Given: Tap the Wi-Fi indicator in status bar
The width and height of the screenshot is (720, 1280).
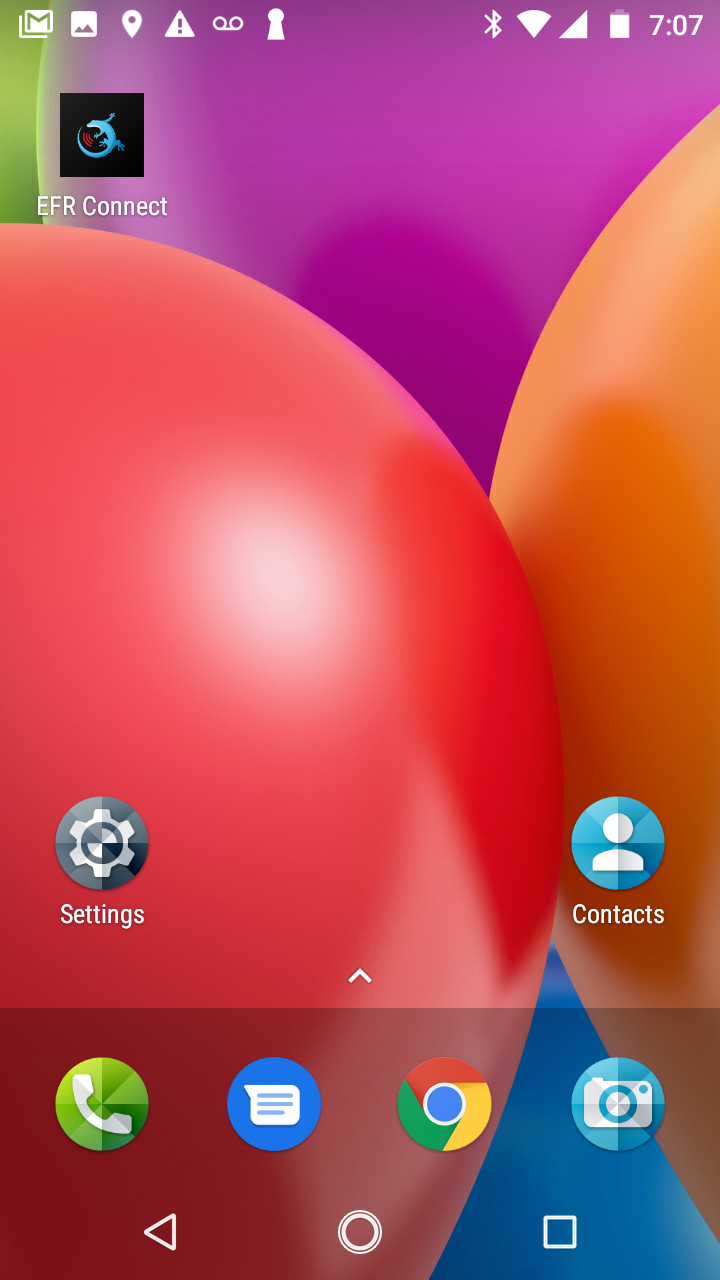Looking at the screenshot, I should click(x=533, y=23).
